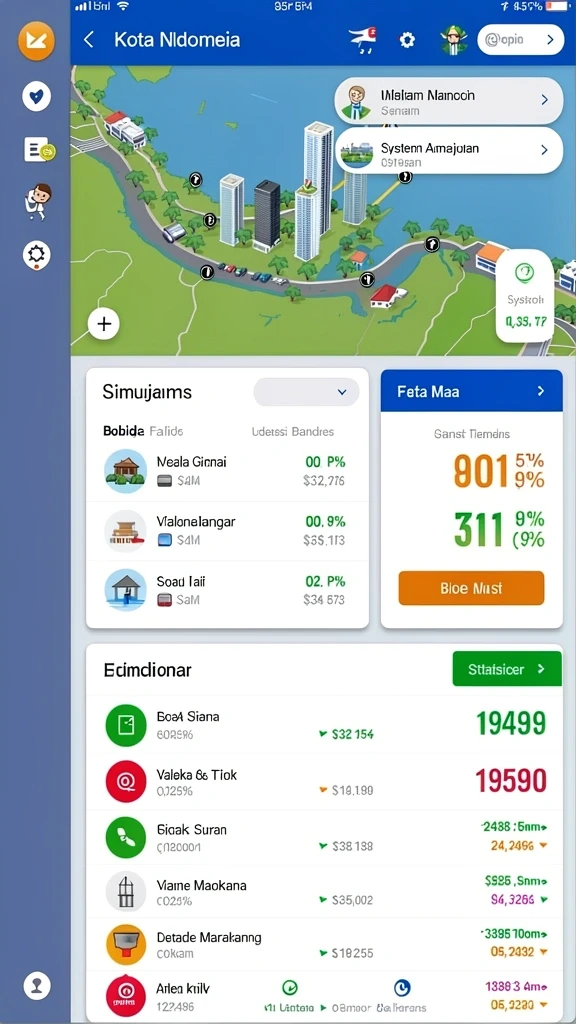Open the green Sttatsicer button
Image resolution: width=576 pixels, height=1024 pixels.
click(x=507, y=669)
